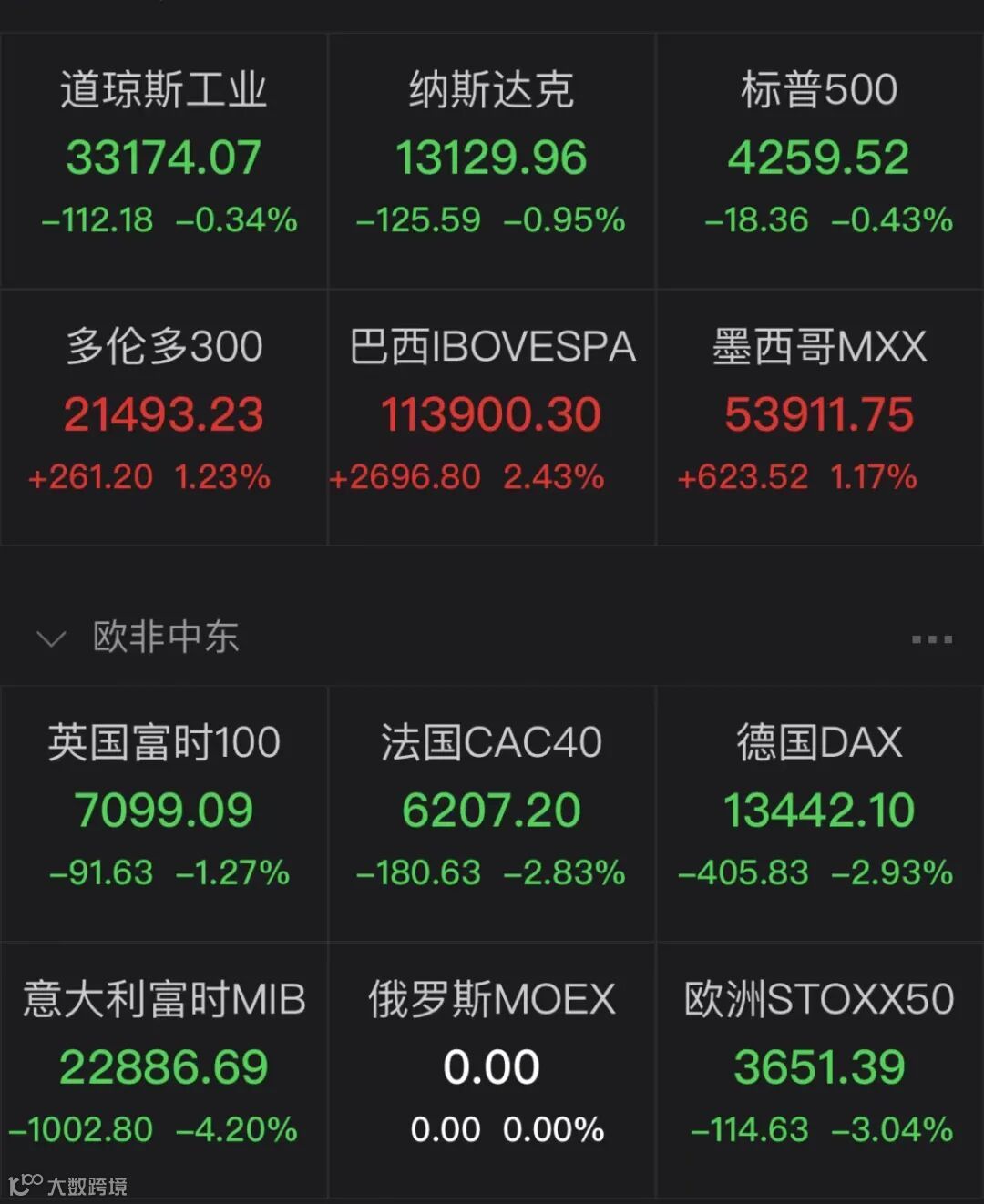Screen dimensions: 984x1204
Task: Open the 俄罗斯MOEX index card
Action: 492,1070
